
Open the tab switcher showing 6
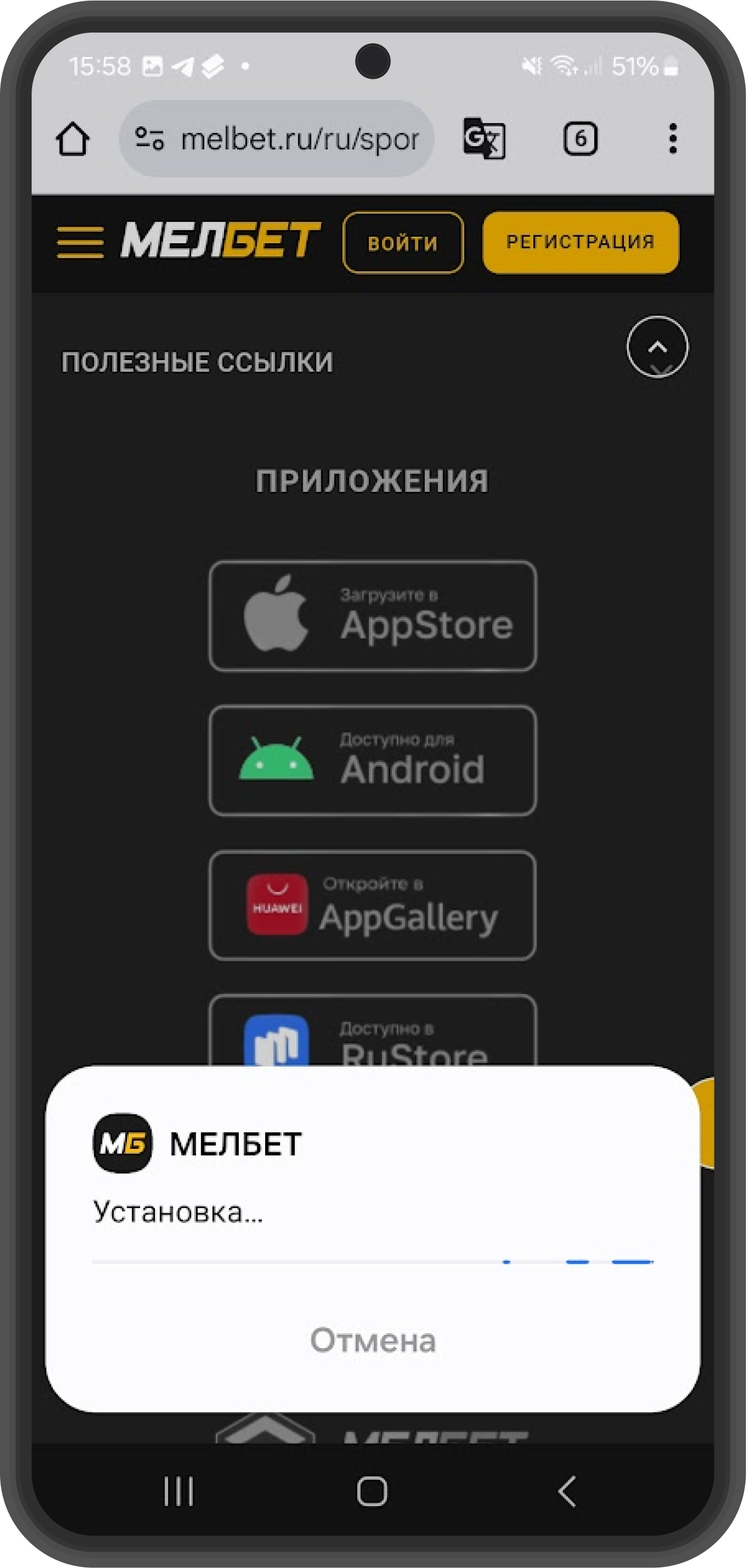(x=580, y=139)
